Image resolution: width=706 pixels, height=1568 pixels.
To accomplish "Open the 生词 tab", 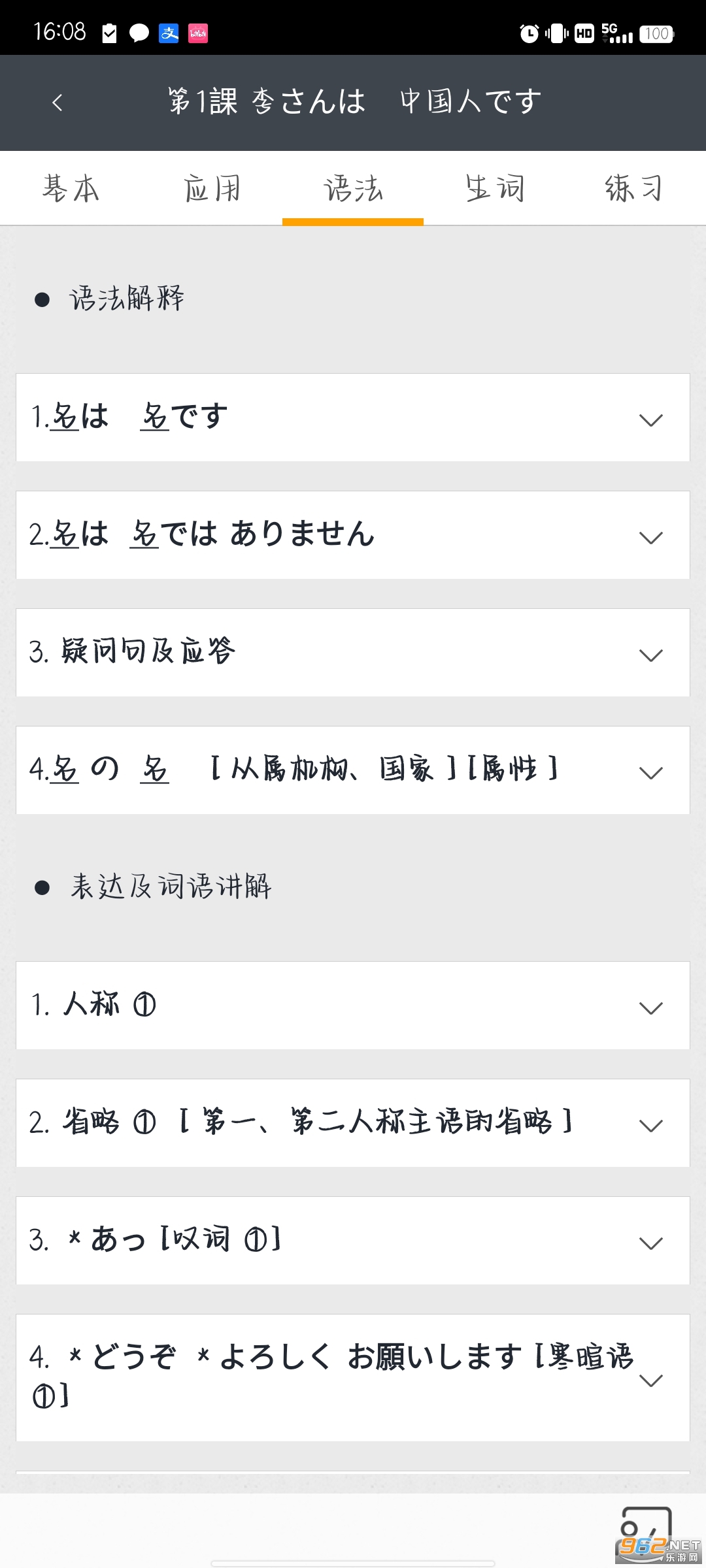I will pos(494,189).
